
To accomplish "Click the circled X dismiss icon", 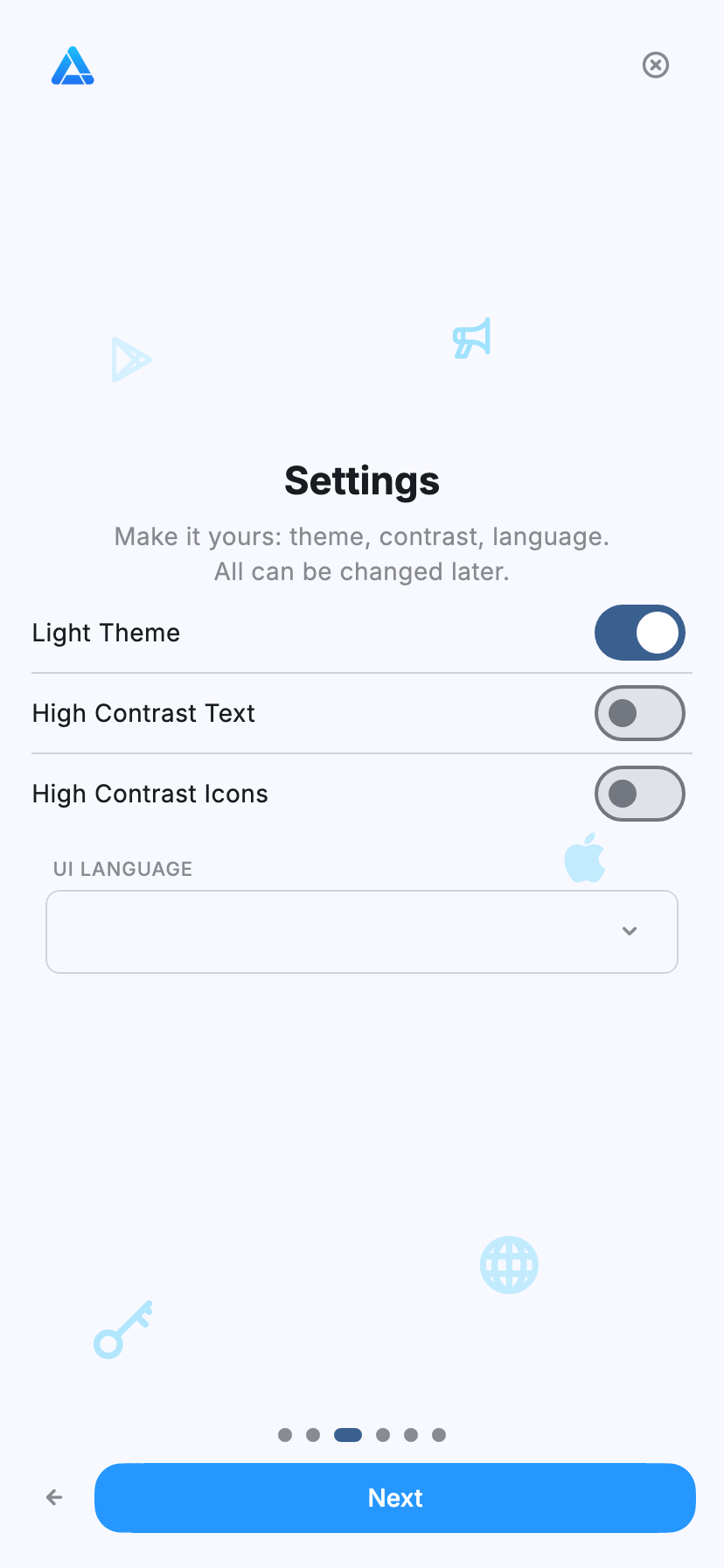I will click(x=656, y=66).
